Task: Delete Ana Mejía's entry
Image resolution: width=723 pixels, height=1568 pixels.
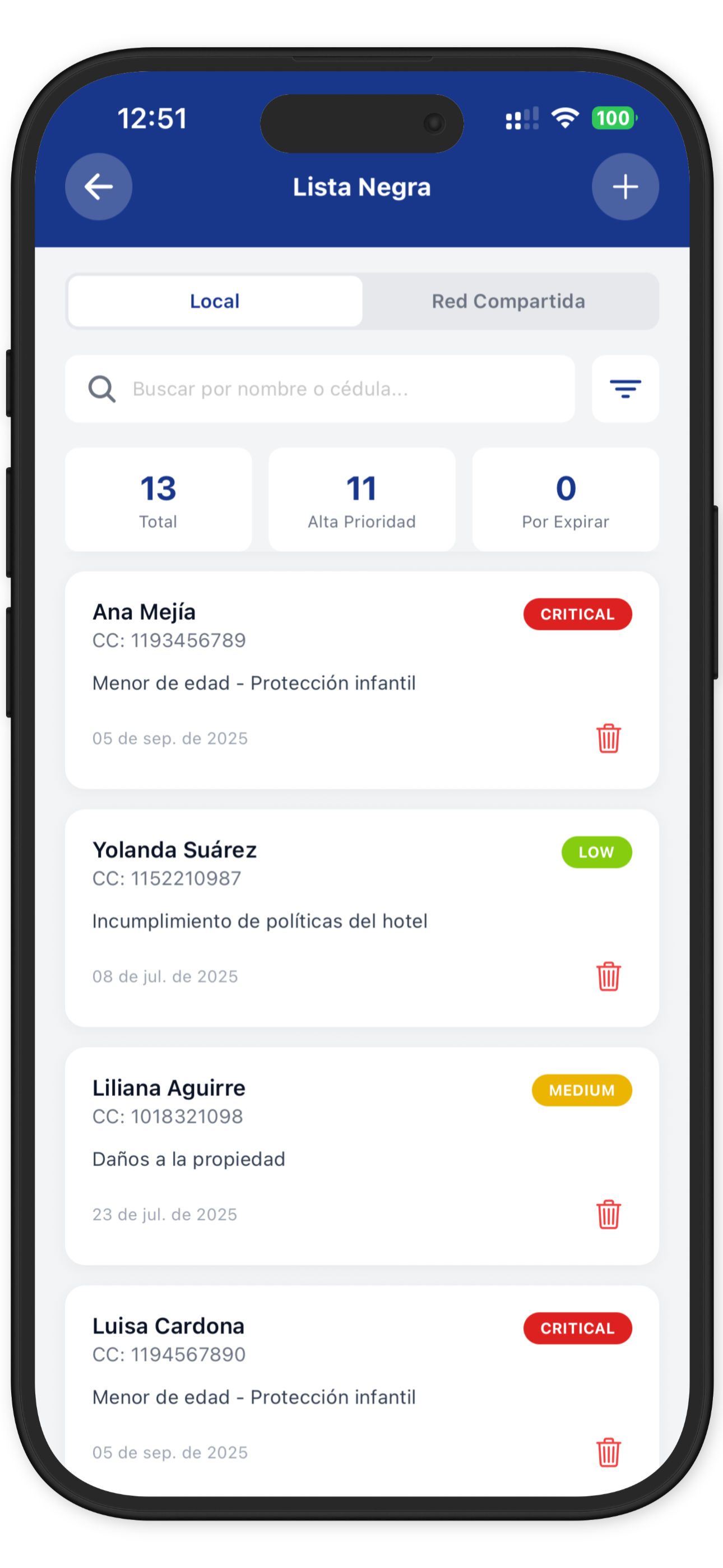Action: pyautogui.click(x=608, y=739)
